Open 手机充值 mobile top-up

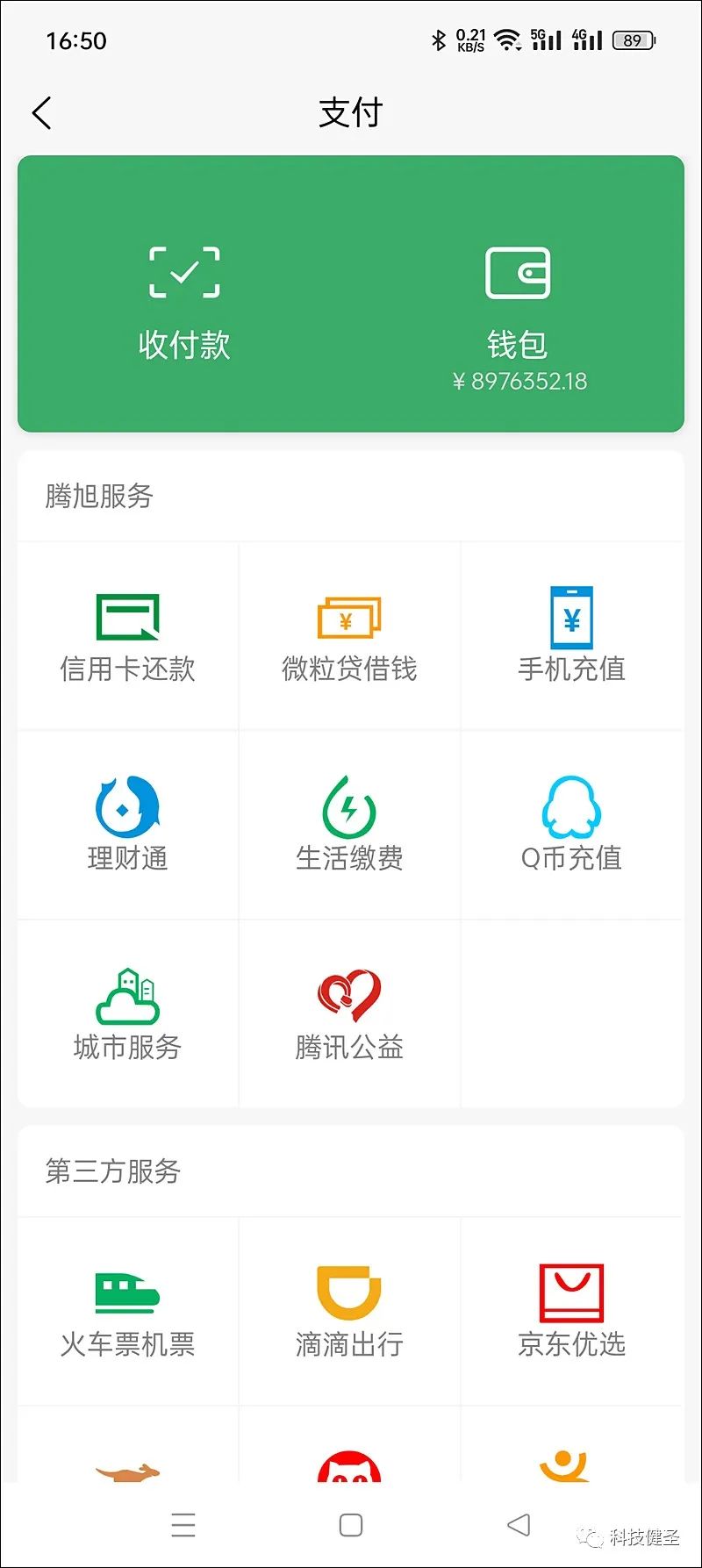[x=572, y=636]
